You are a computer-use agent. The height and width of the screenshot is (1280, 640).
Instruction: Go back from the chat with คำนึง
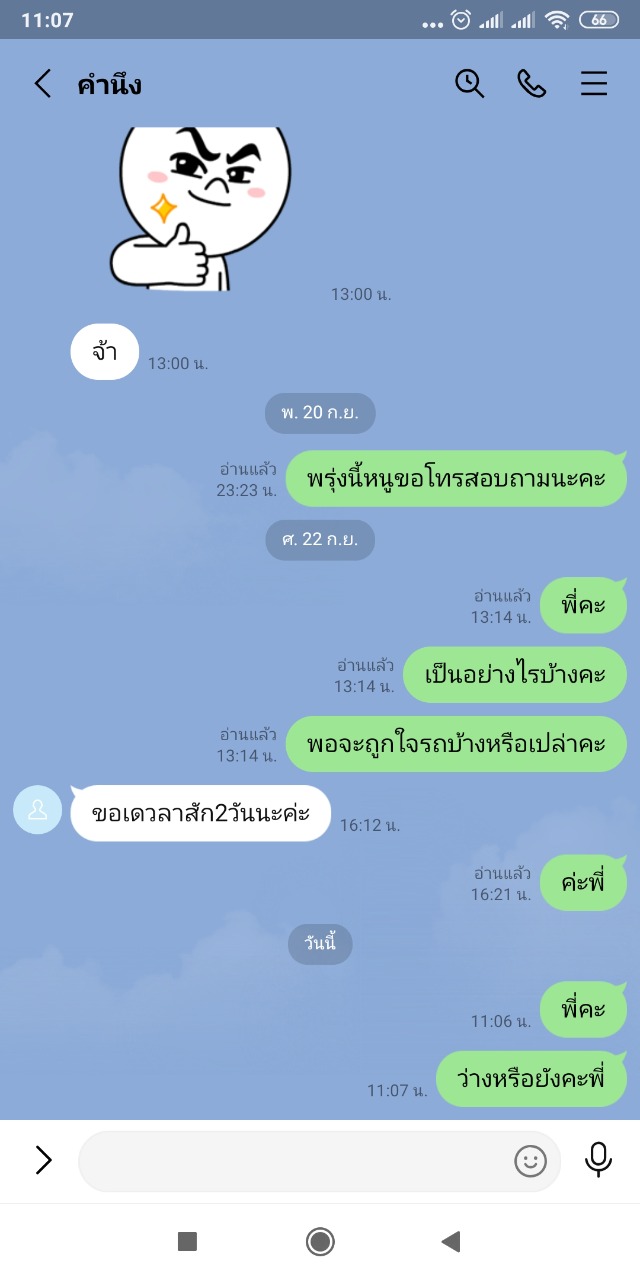42,84
